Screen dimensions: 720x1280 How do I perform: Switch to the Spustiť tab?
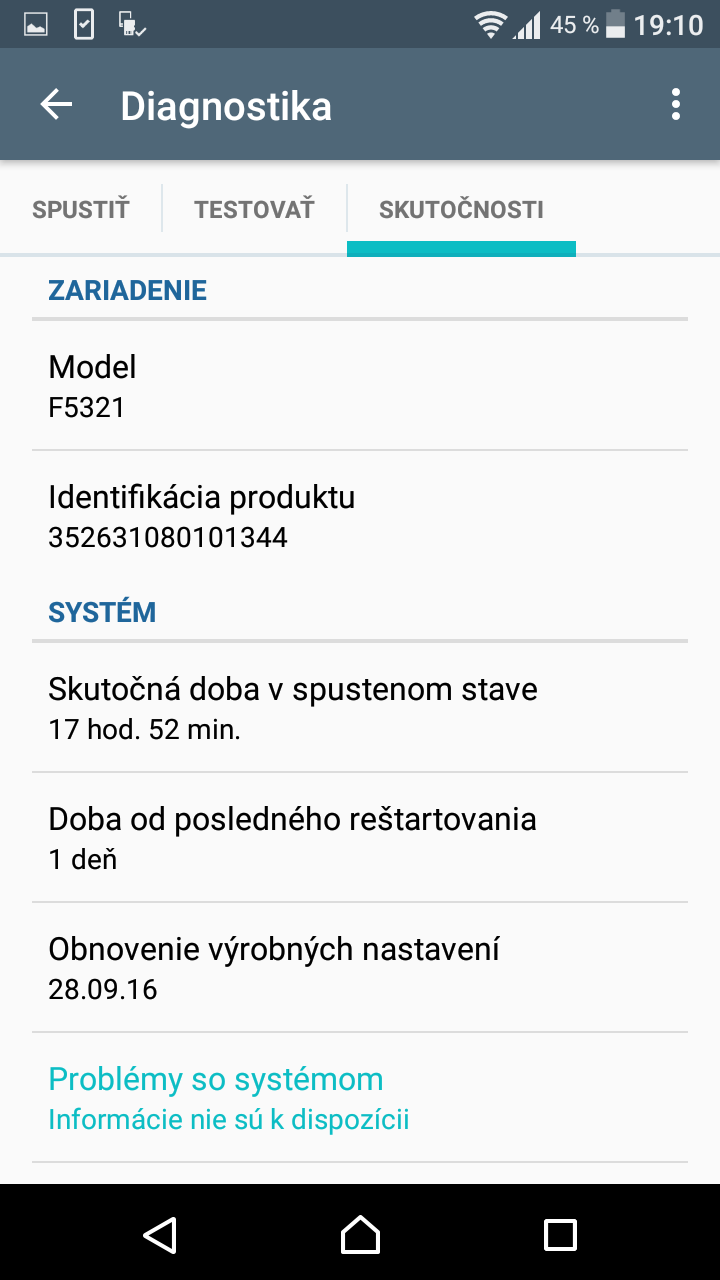pos(81,210)
